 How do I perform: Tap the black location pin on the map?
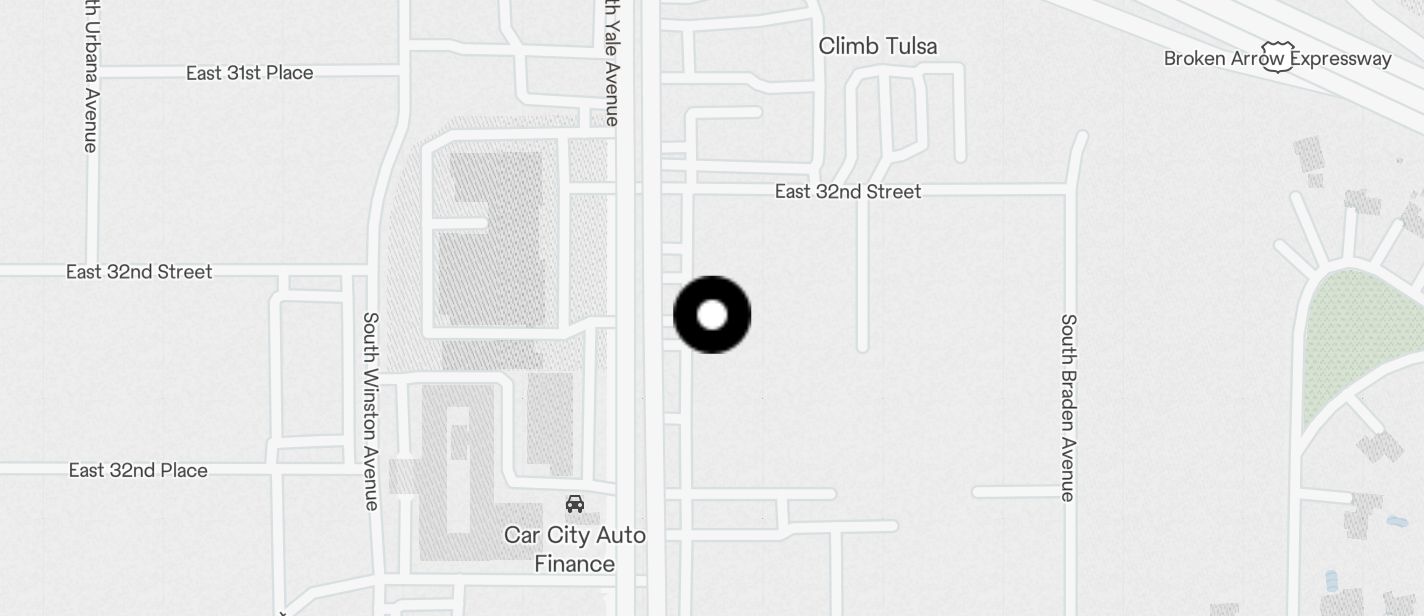click(712, 315)
